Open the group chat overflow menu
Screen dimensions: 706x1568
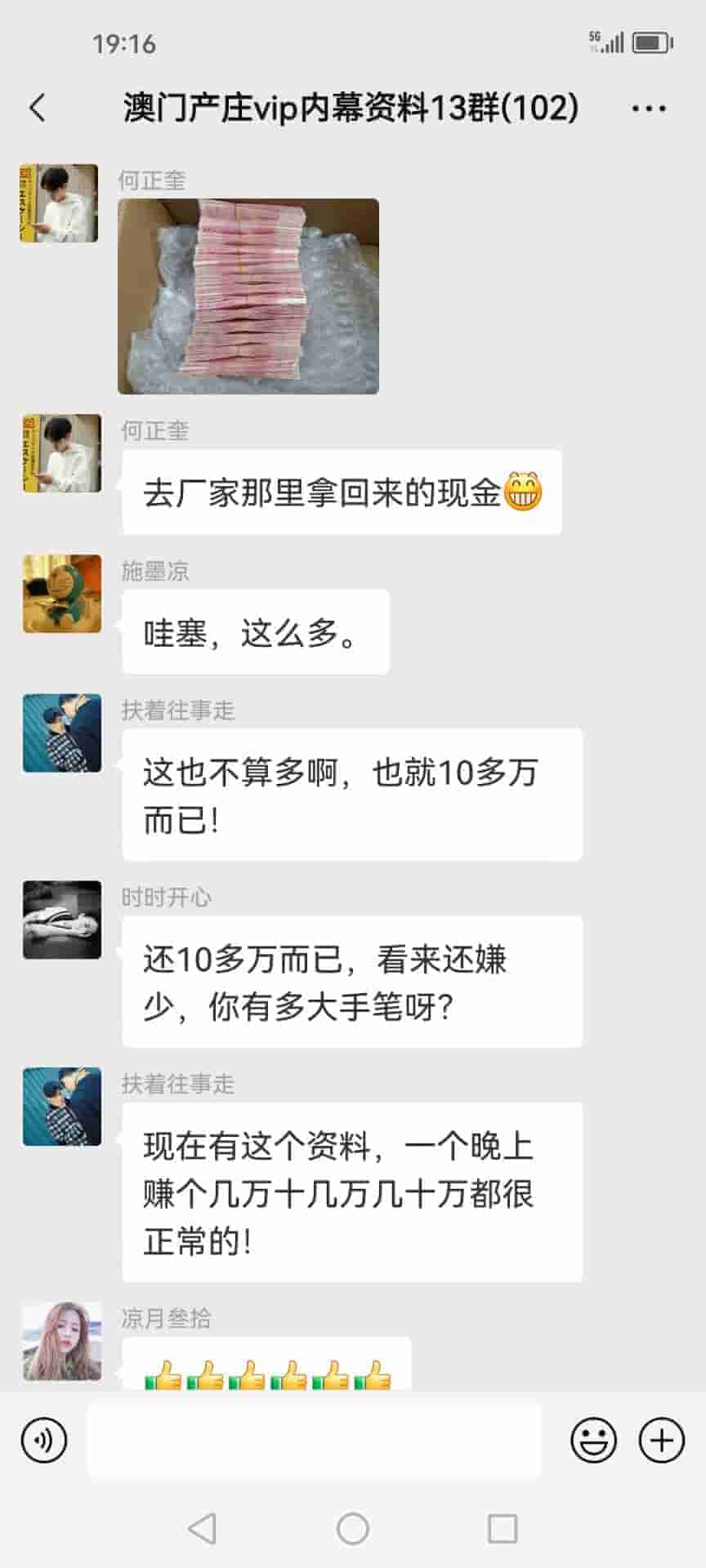click(649, 108)
